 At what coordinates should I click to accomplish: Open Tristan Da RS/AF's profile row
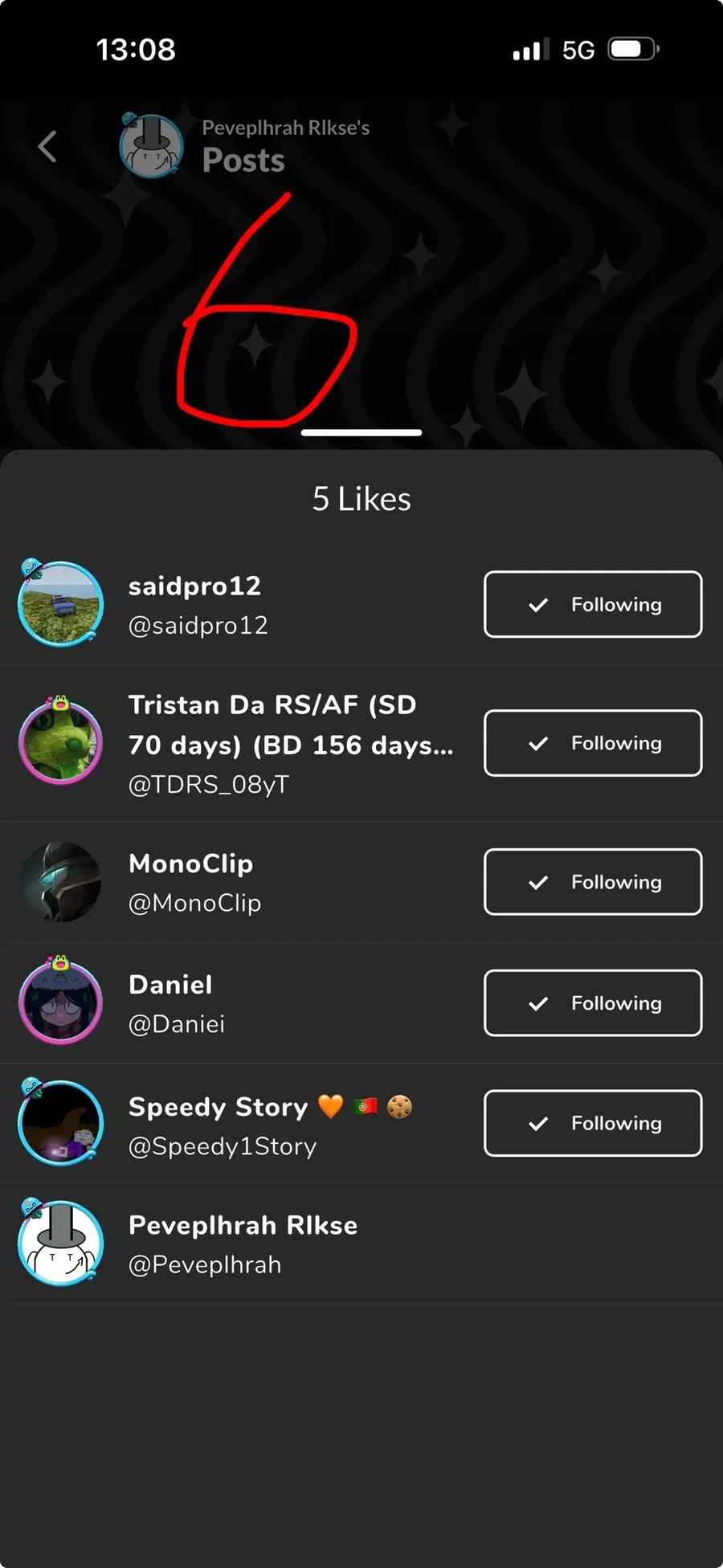241,744
